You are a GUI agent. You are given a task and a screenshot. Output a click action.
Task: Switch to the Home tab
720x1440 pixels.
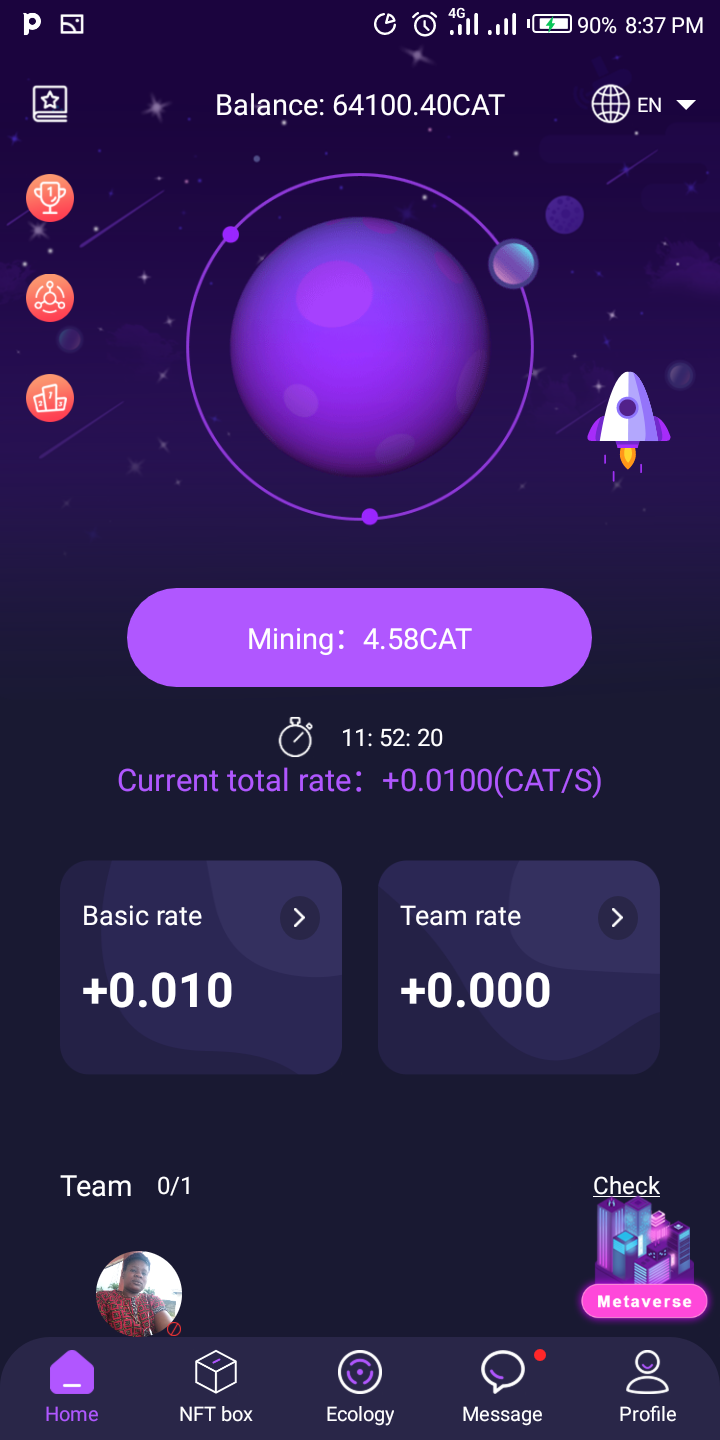[72, 1387]
